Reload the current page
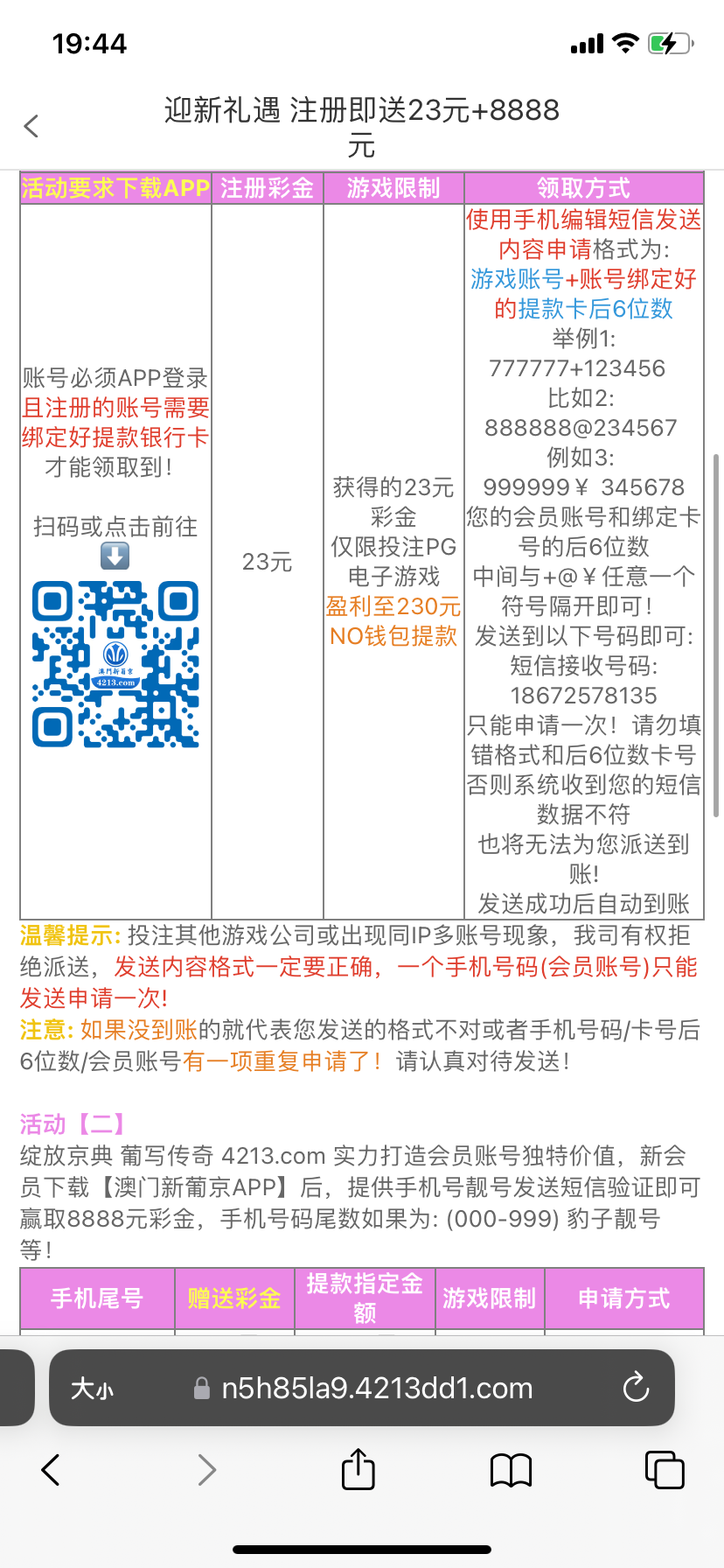The width and height of the screenshot is (724, 1568). 636,1388
